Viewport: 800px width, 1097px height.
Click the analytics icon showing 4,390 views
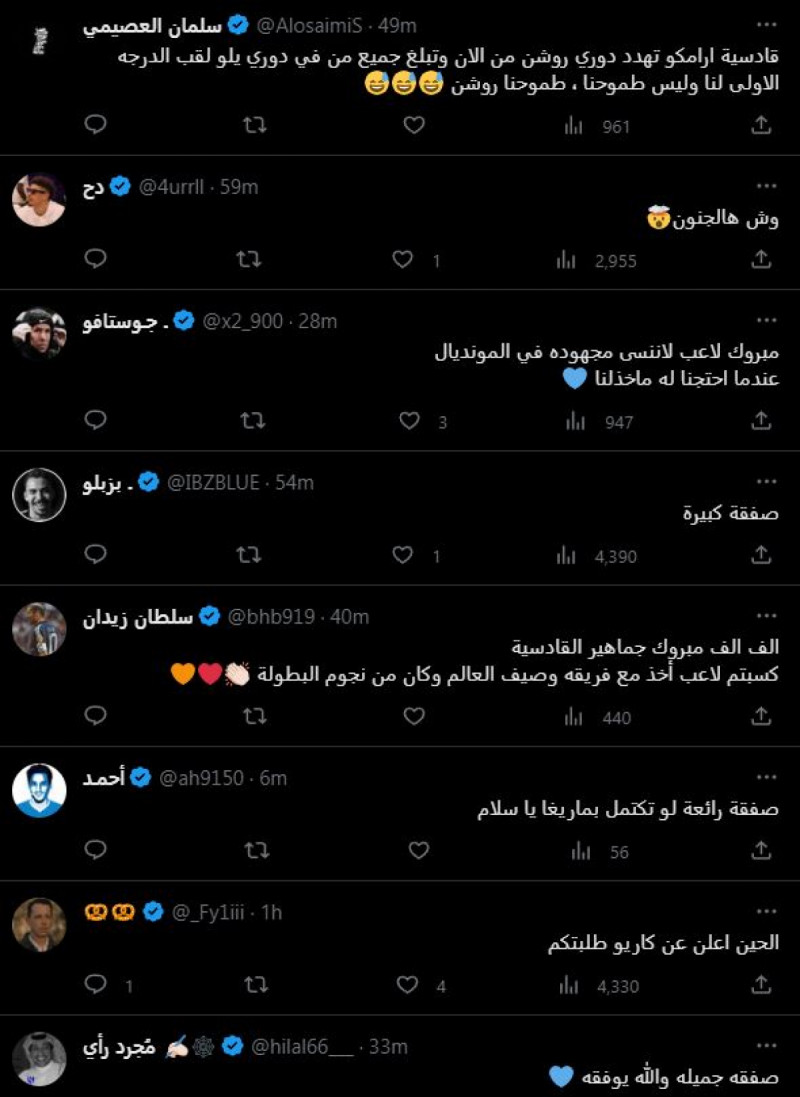pyautogui.click(x=568, y=556)
